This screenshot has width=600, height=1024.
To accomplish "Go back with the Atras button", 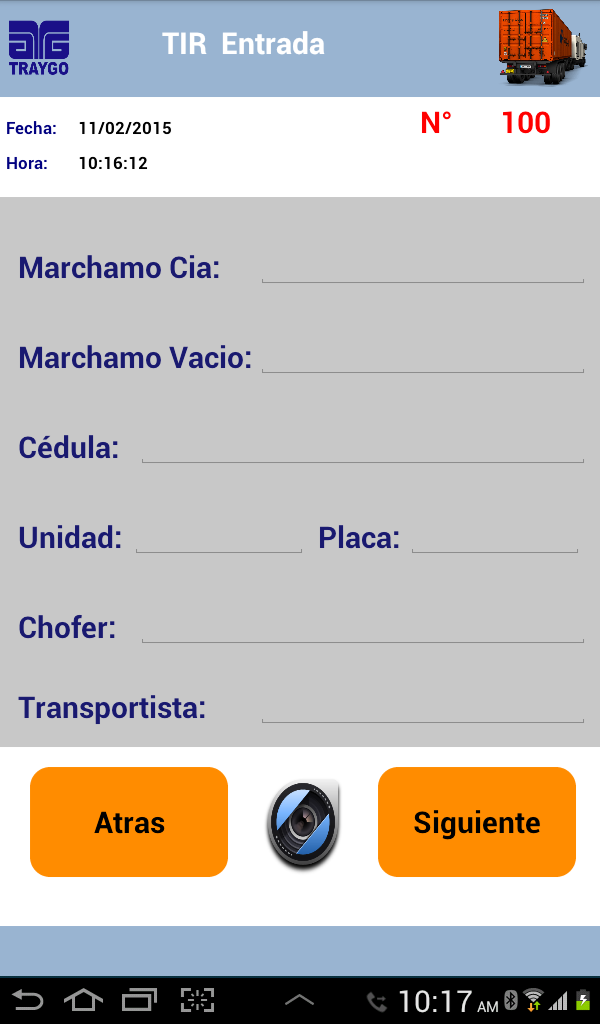I will (129, 822).
